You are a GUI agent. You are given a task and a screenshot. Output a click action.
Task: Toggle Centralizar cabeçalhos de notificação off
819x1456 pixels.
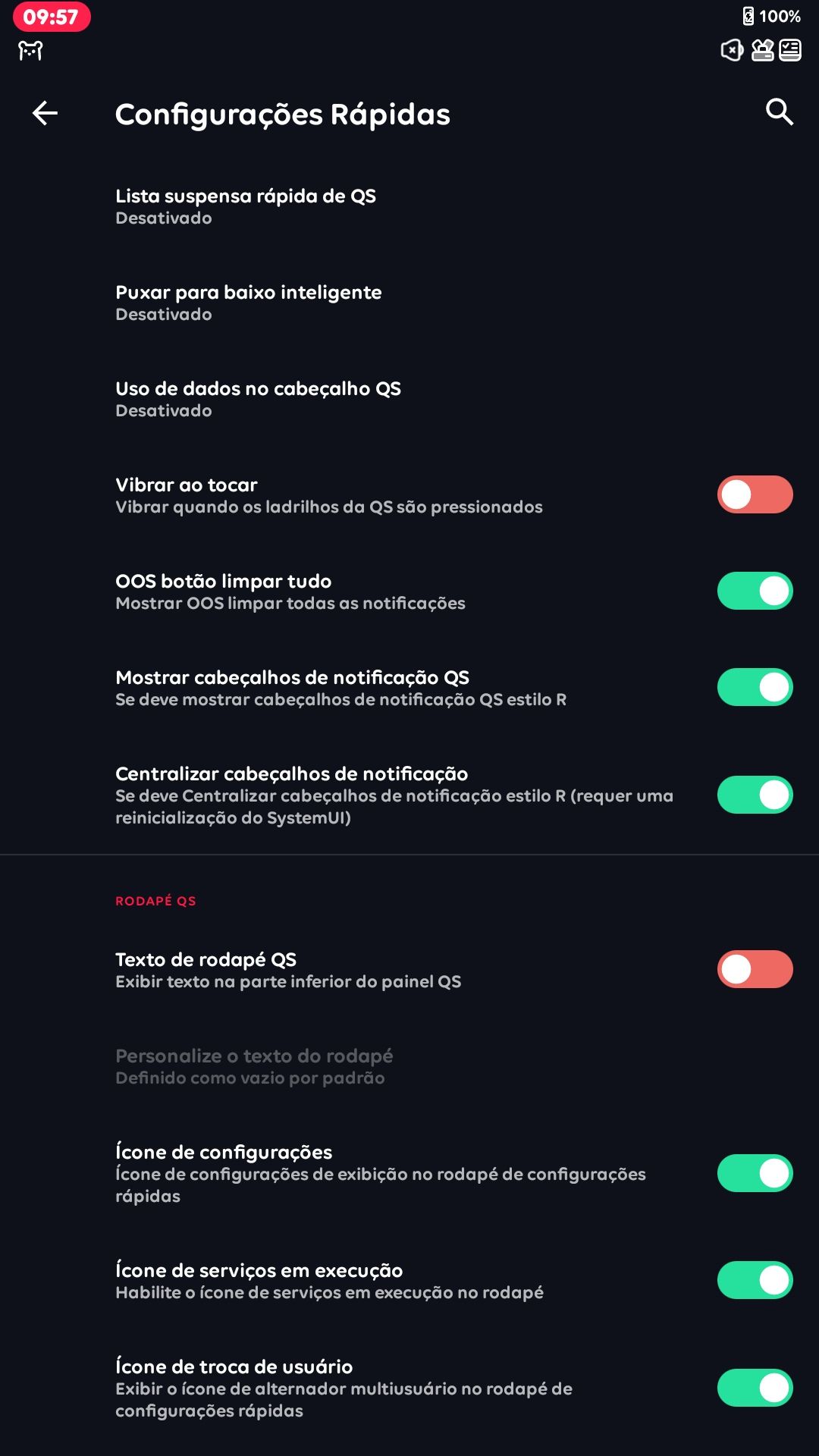click(755, 795)
